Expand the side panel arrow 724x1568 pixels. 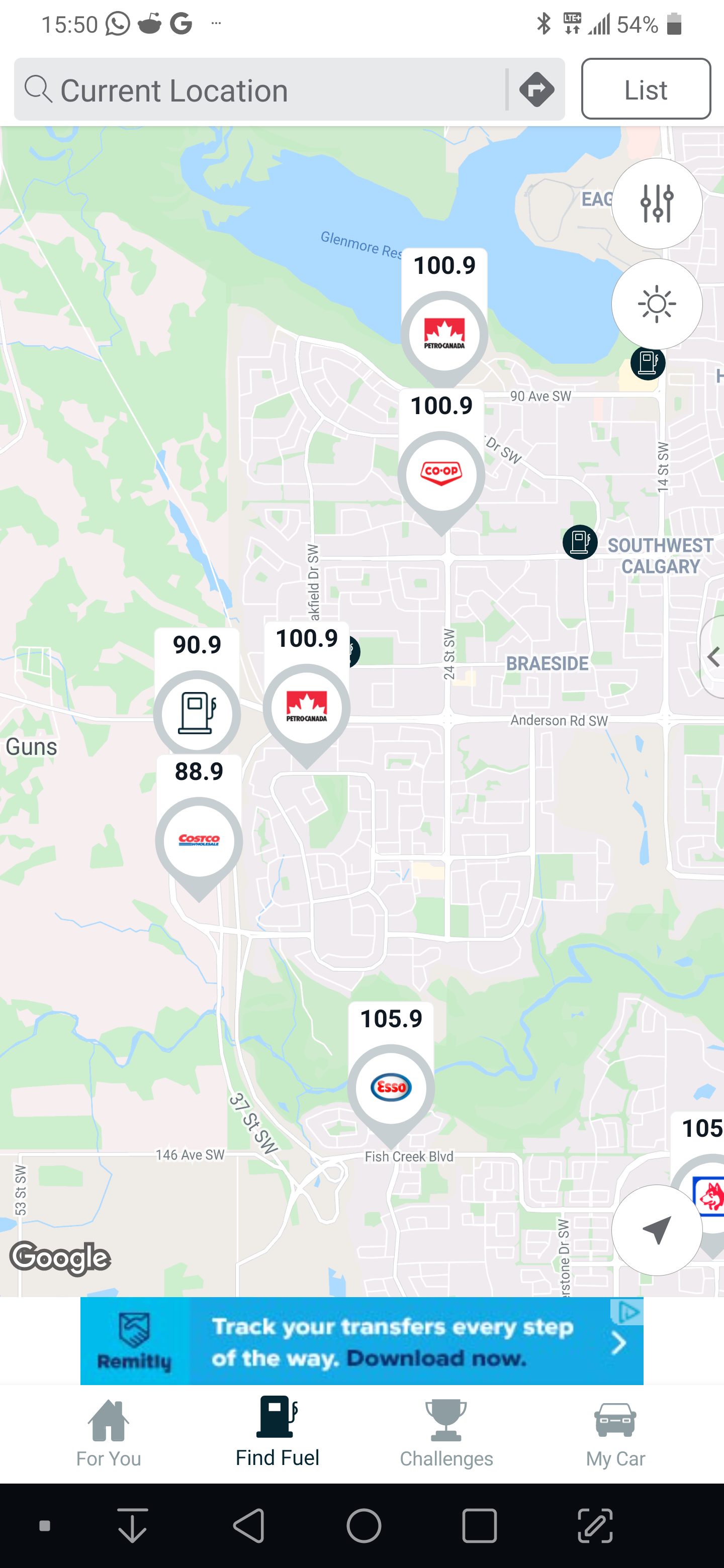click(713, 657)
